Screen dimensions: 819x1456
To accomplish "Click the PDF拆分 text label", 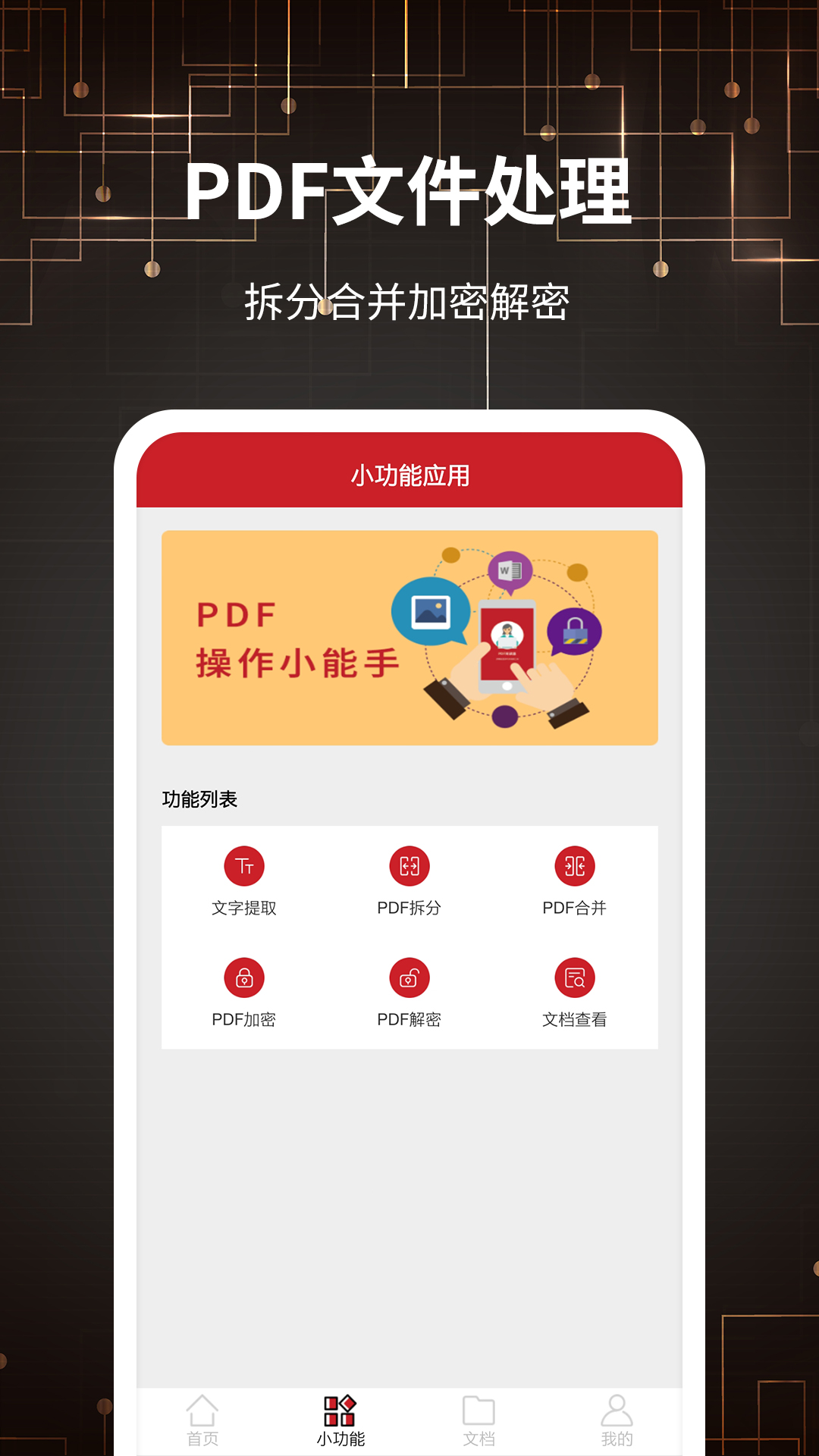I will click(409, 908).
